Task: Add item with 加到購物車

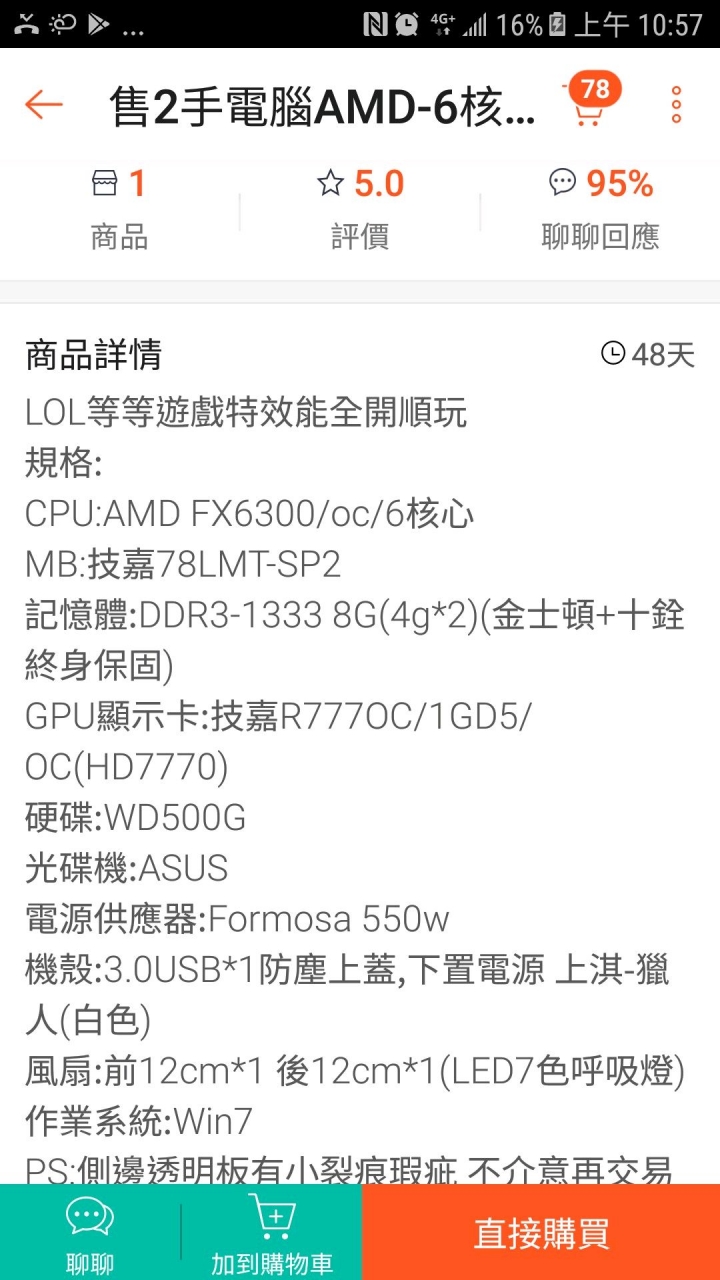Action: [x=271, y=1233]
